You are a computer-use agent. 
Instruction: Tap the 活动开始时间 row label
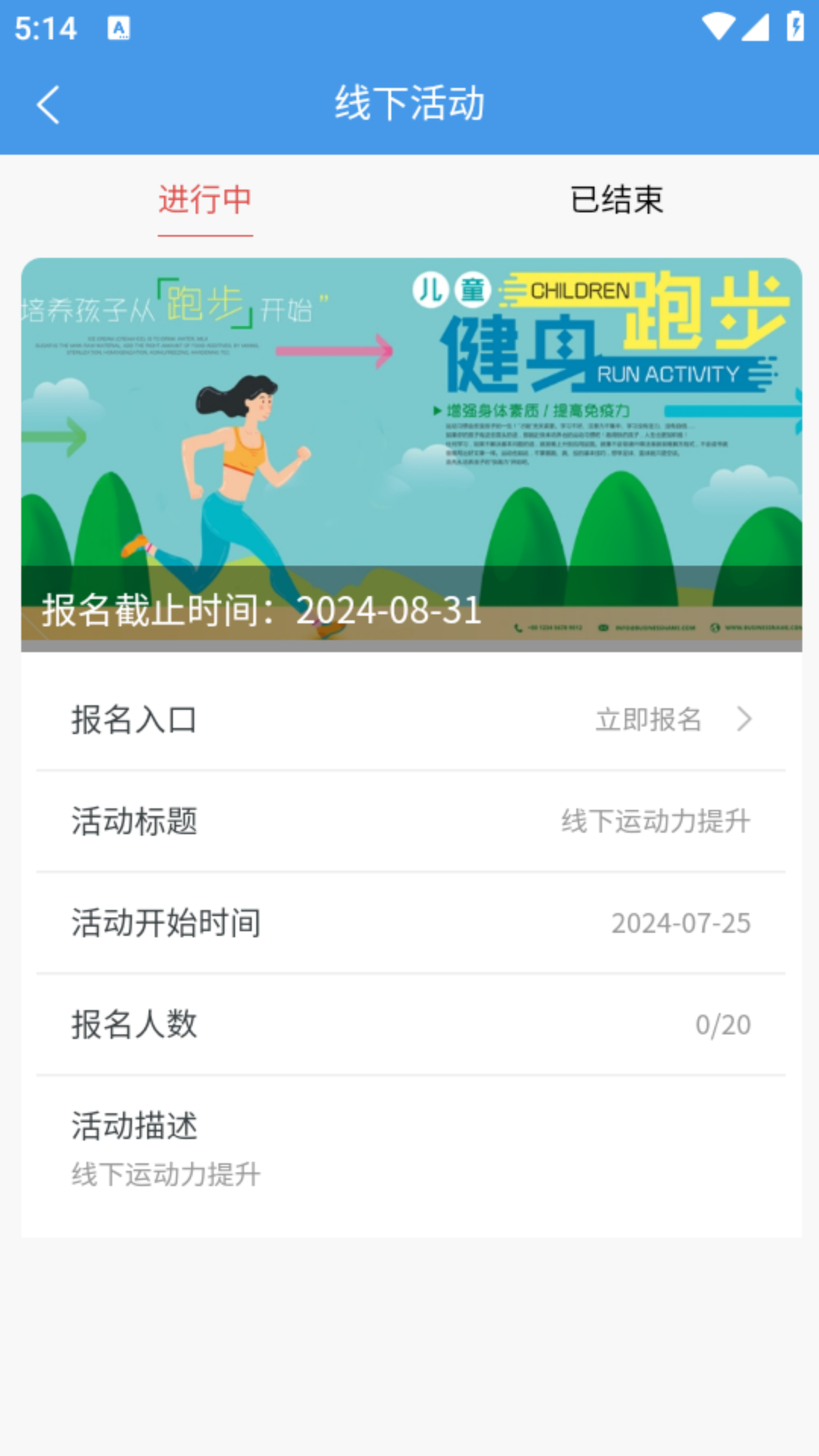(x=167, y=924)
